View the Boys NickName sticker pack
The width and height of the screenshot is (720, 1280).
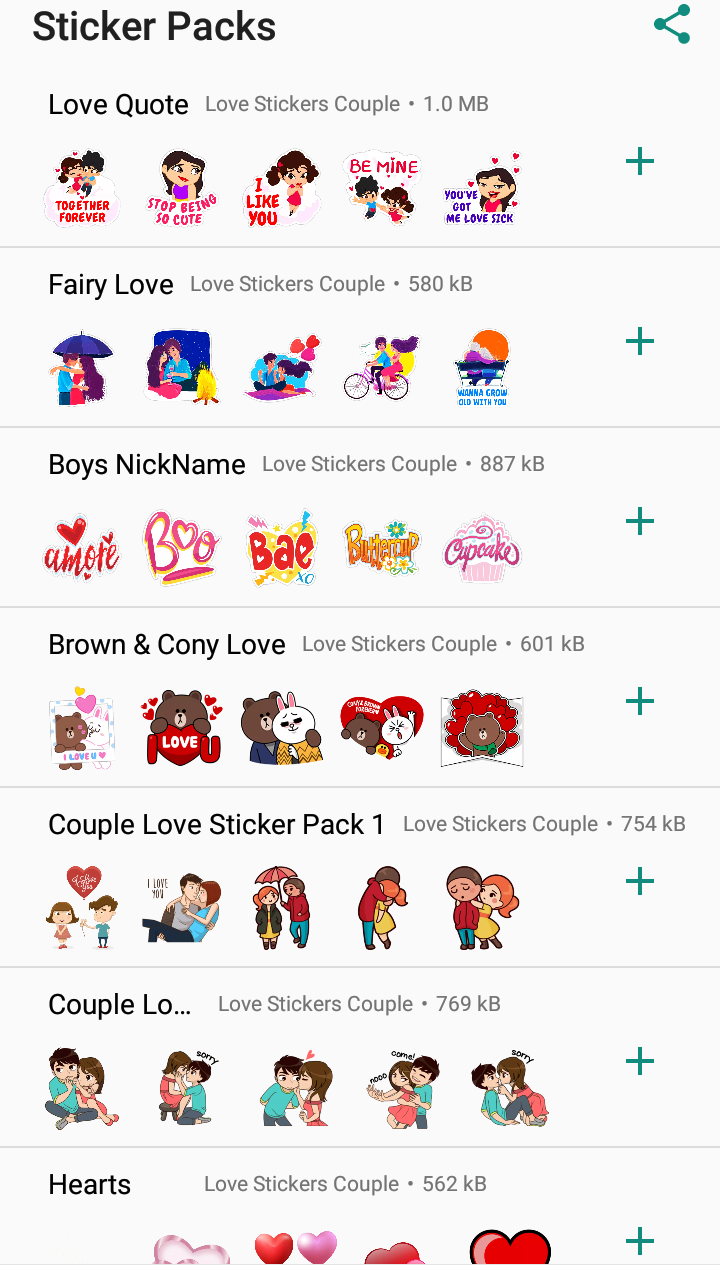360,517
